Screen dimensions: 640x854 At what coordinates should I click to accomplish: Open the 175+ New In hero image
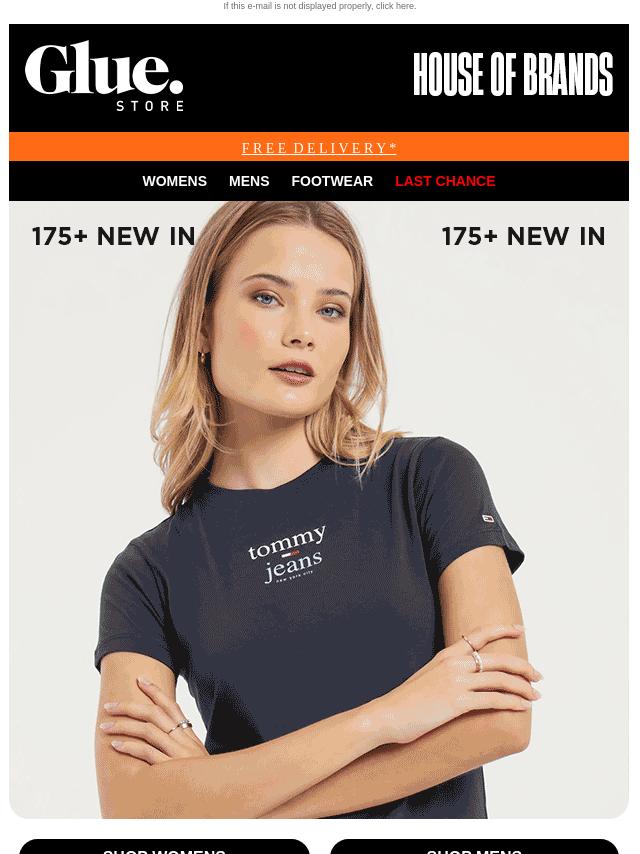319,510
